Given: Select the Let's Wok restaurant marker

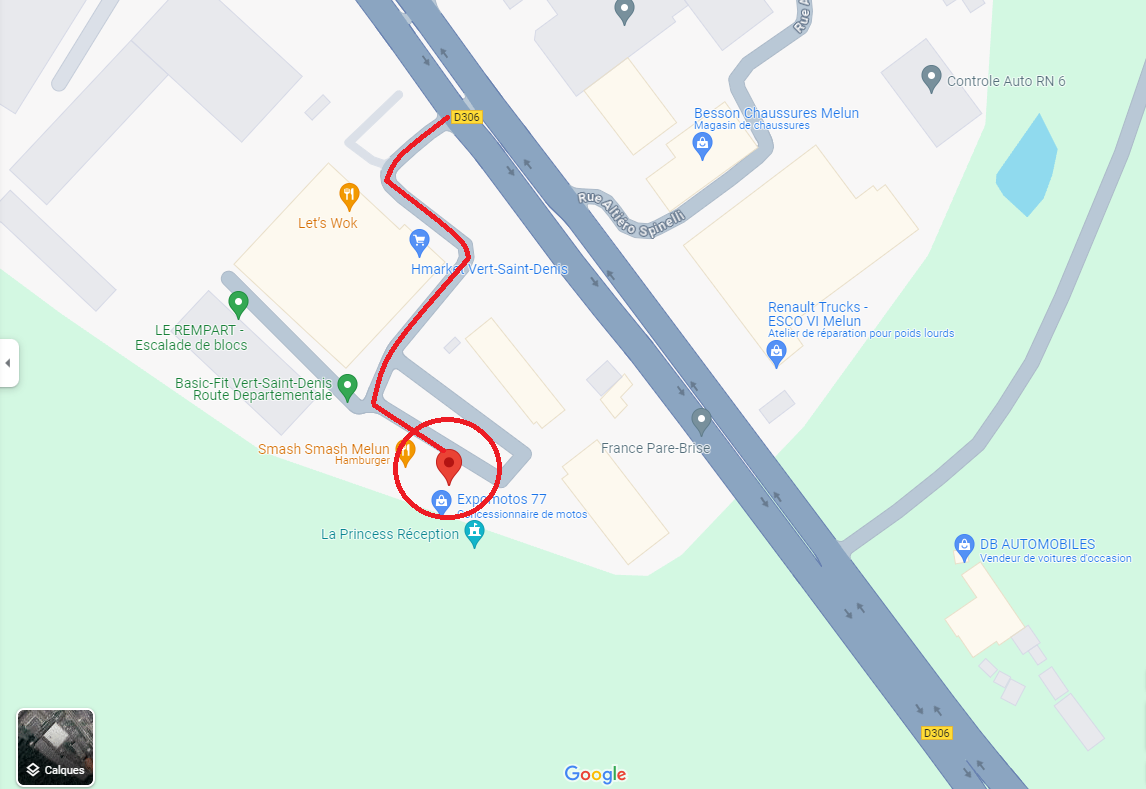Looking at the screenshot, I should pos(349,195).
